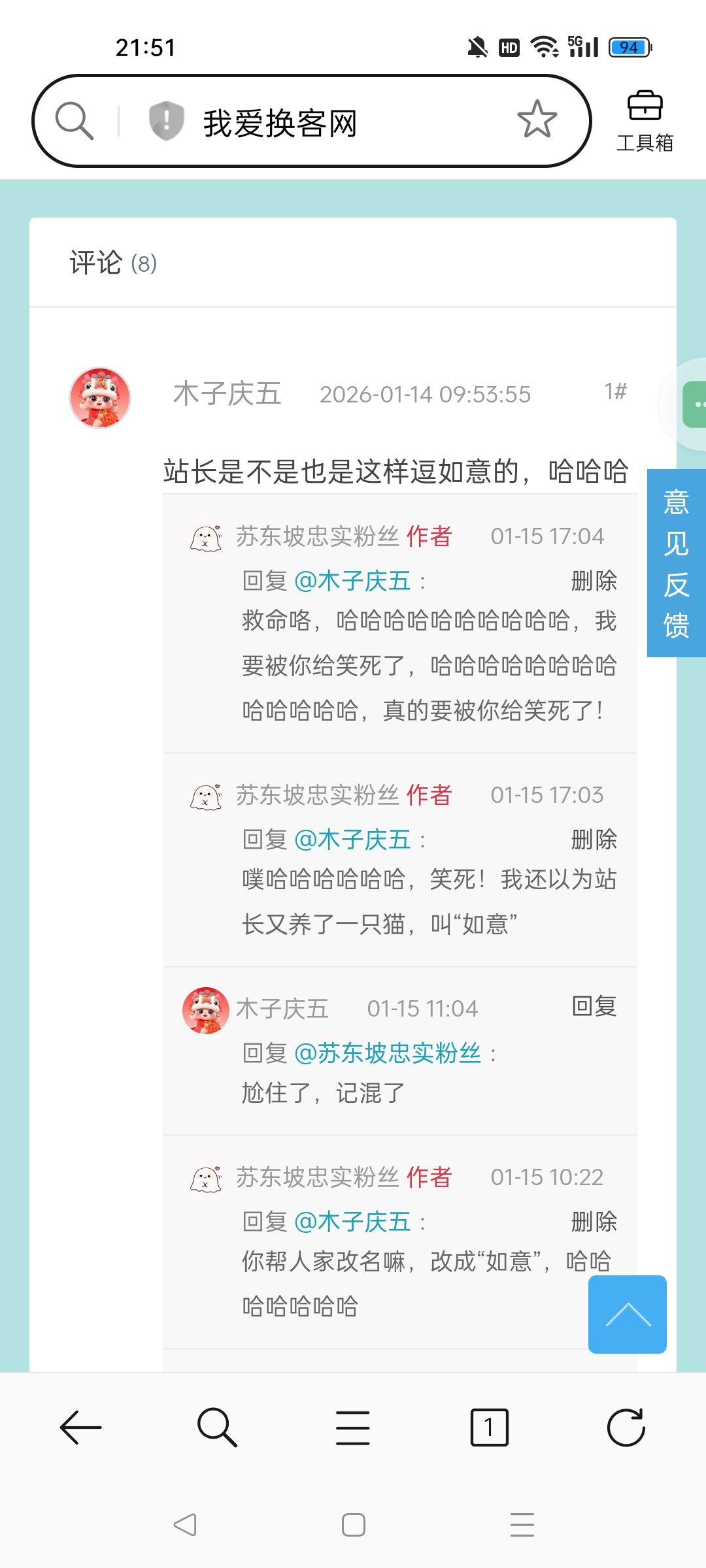This screenshot has height=1568, width=706.
Task: Delete the 01-15 17:03 reply
Action: click(x=594, y=840)
